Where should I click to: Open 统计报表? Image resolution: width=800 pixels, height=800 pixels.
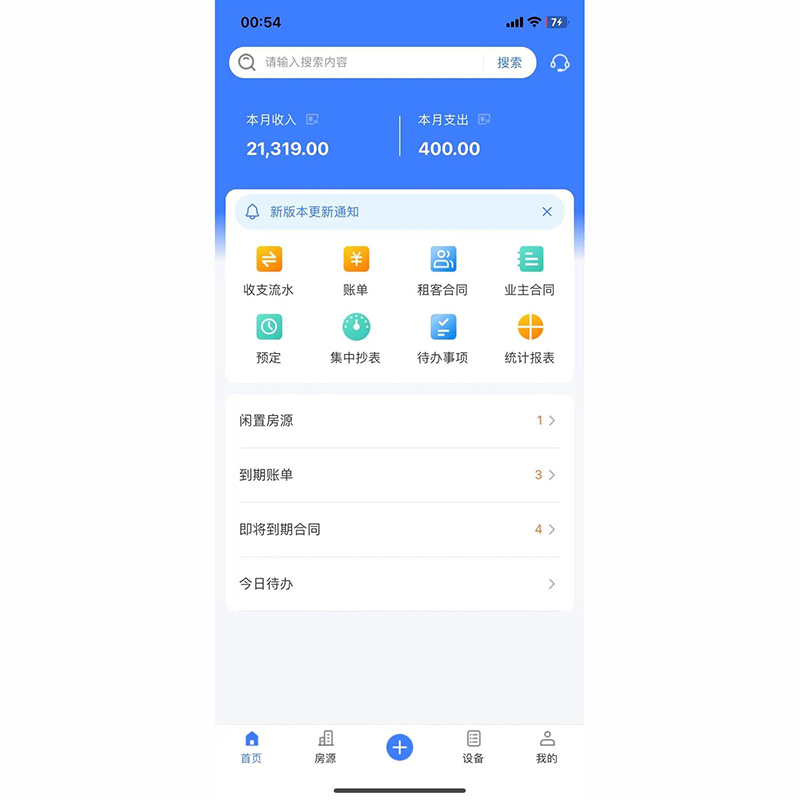[x=530, y=339]
